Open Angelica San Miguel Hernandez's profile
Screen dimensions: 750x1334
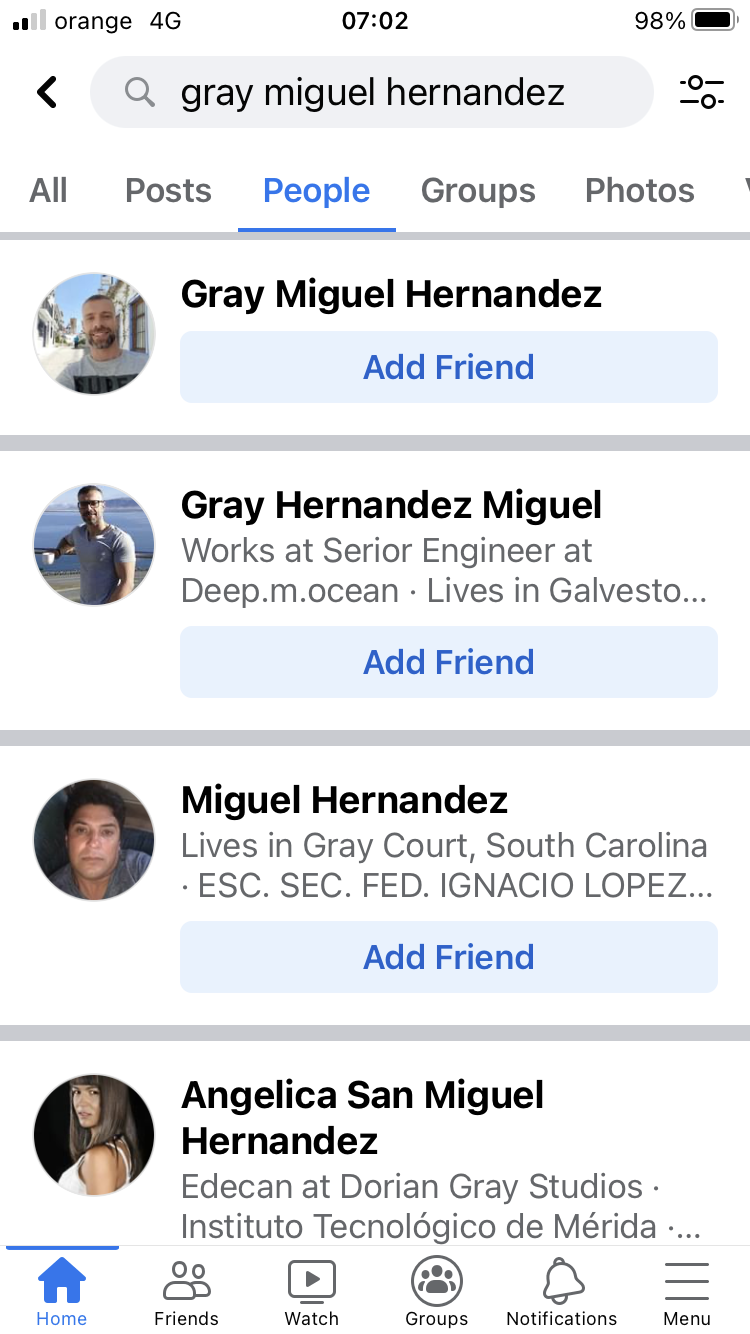[362, 1118]
